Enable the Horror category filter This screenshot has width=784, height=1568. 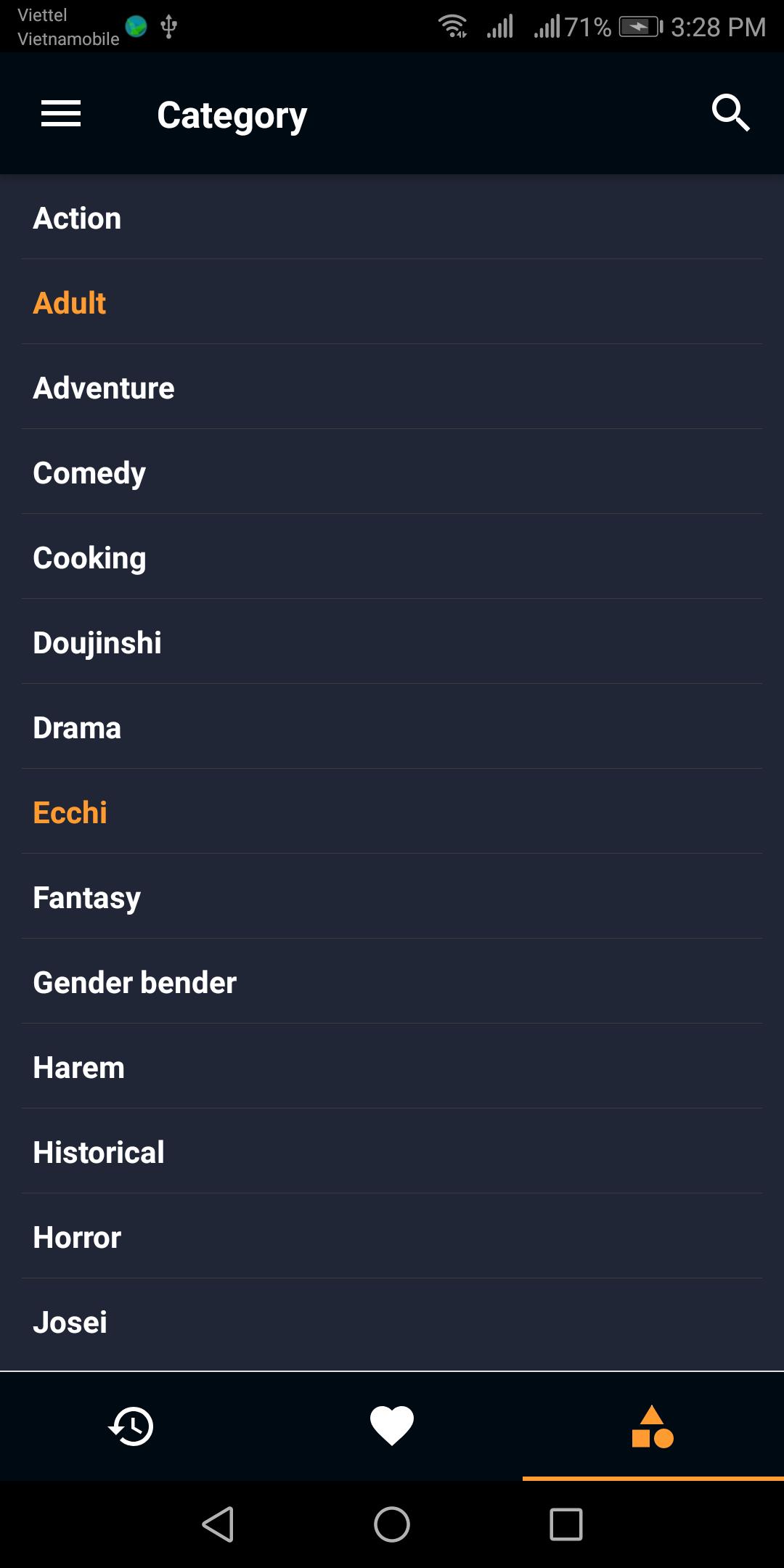tap(75, 1236)
